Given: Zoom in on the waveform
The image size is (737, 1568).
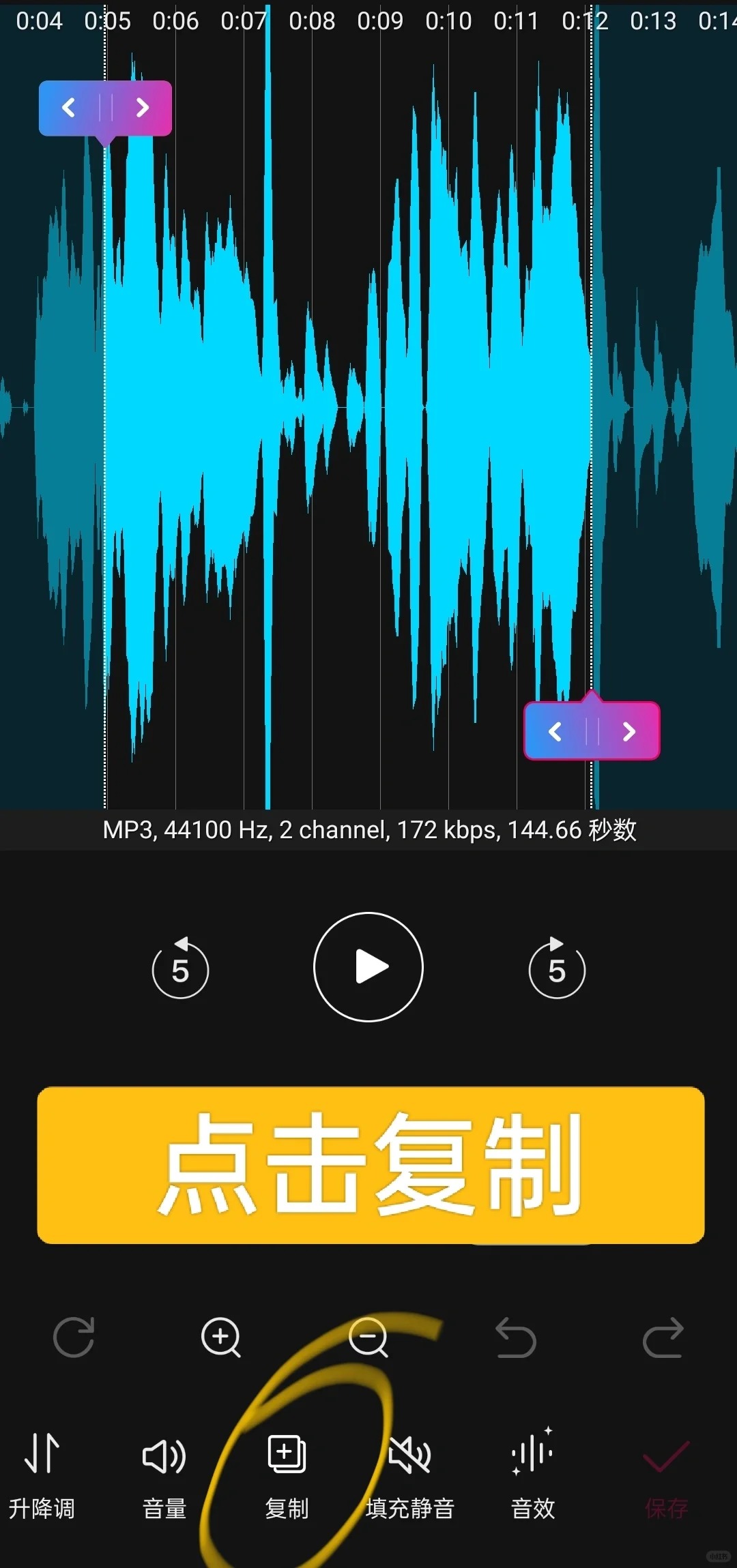Looking at the screenshot, I should tap(220, 1337).
